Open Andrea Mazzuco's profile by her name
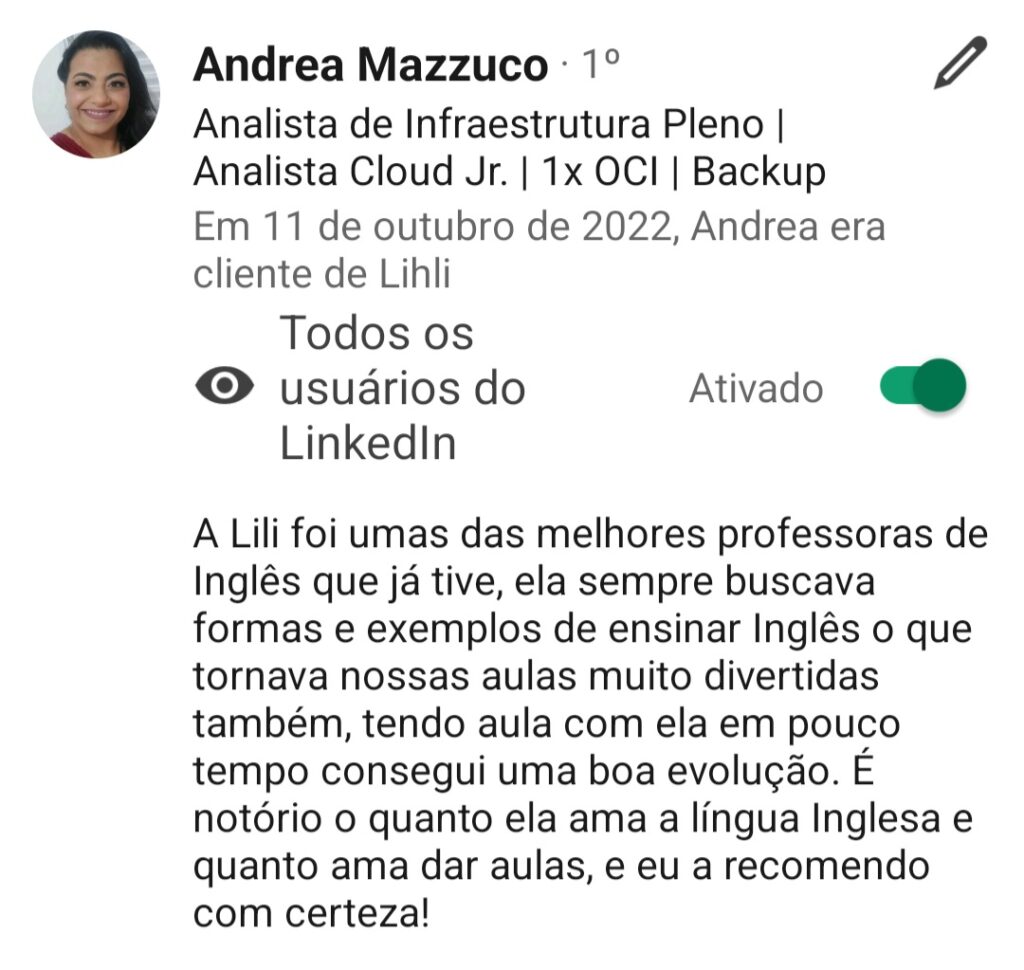This screenshot has height=970, width=1024. tap(370, 66)
